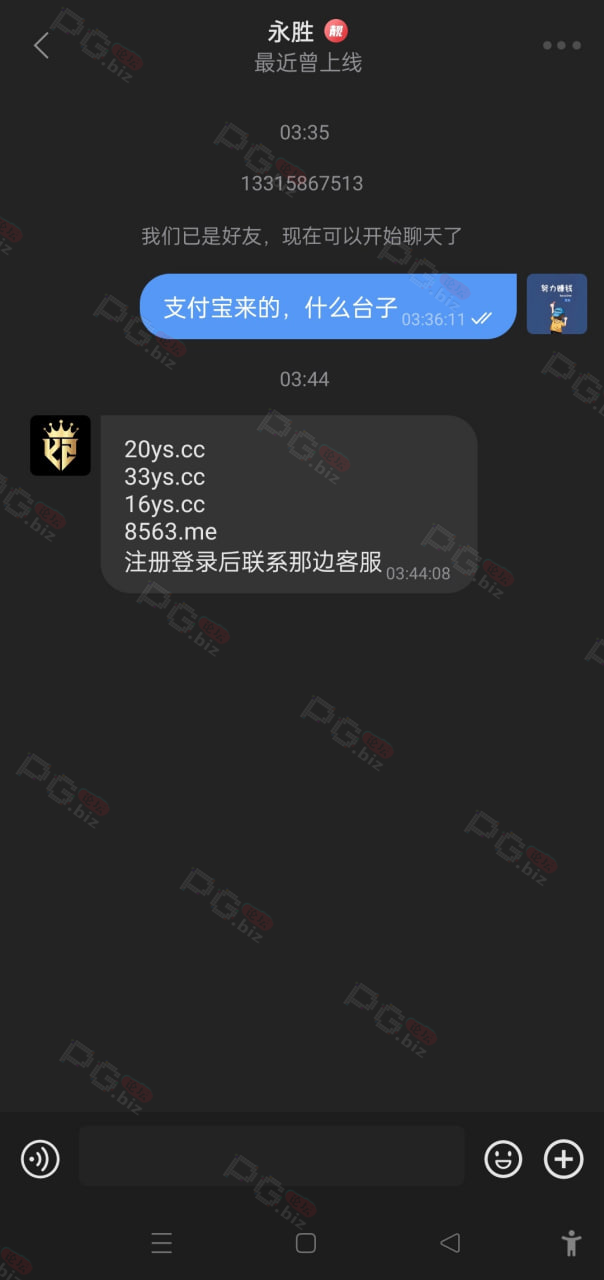Open the emoji picker

coord(503,1159)
